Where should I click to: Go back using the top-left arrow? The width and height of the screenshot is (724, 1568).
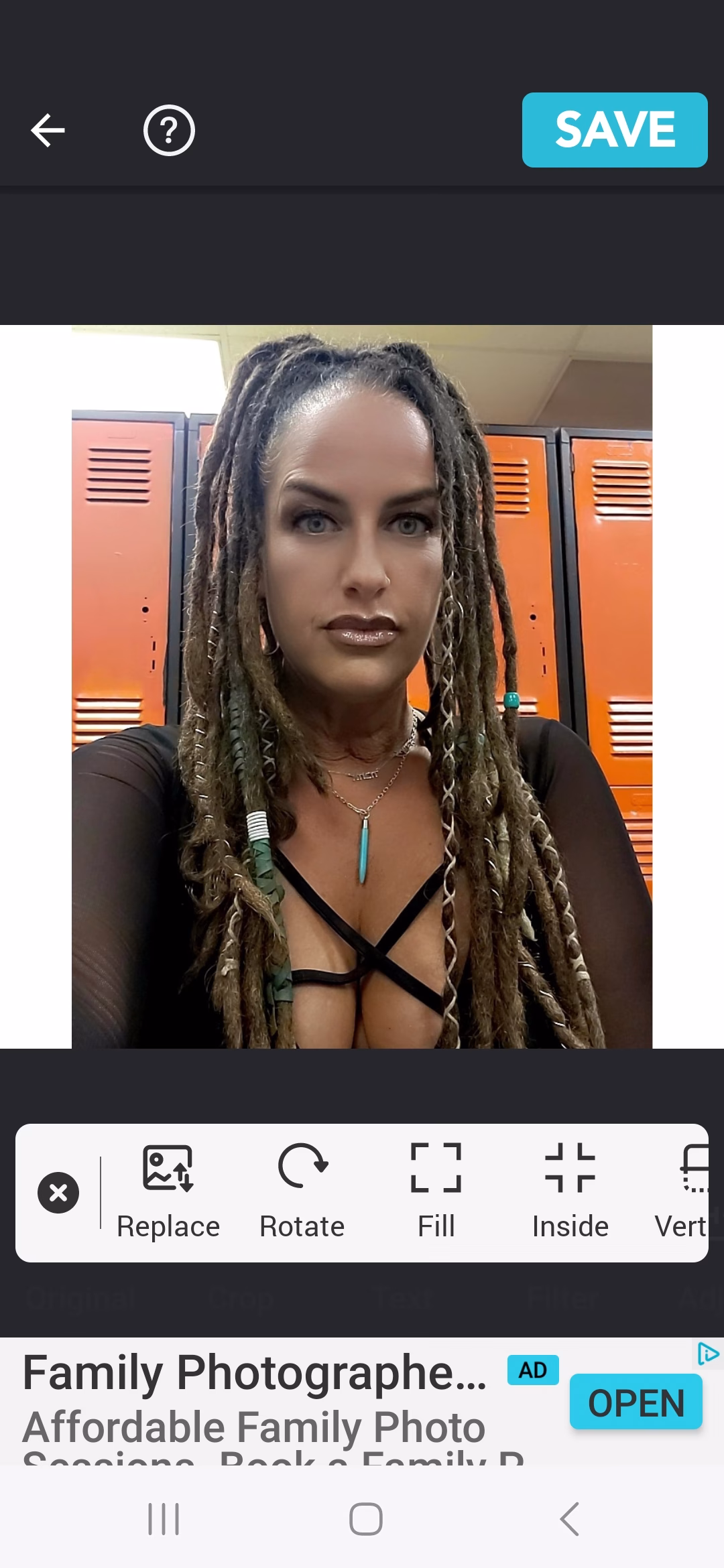(48, 130)
